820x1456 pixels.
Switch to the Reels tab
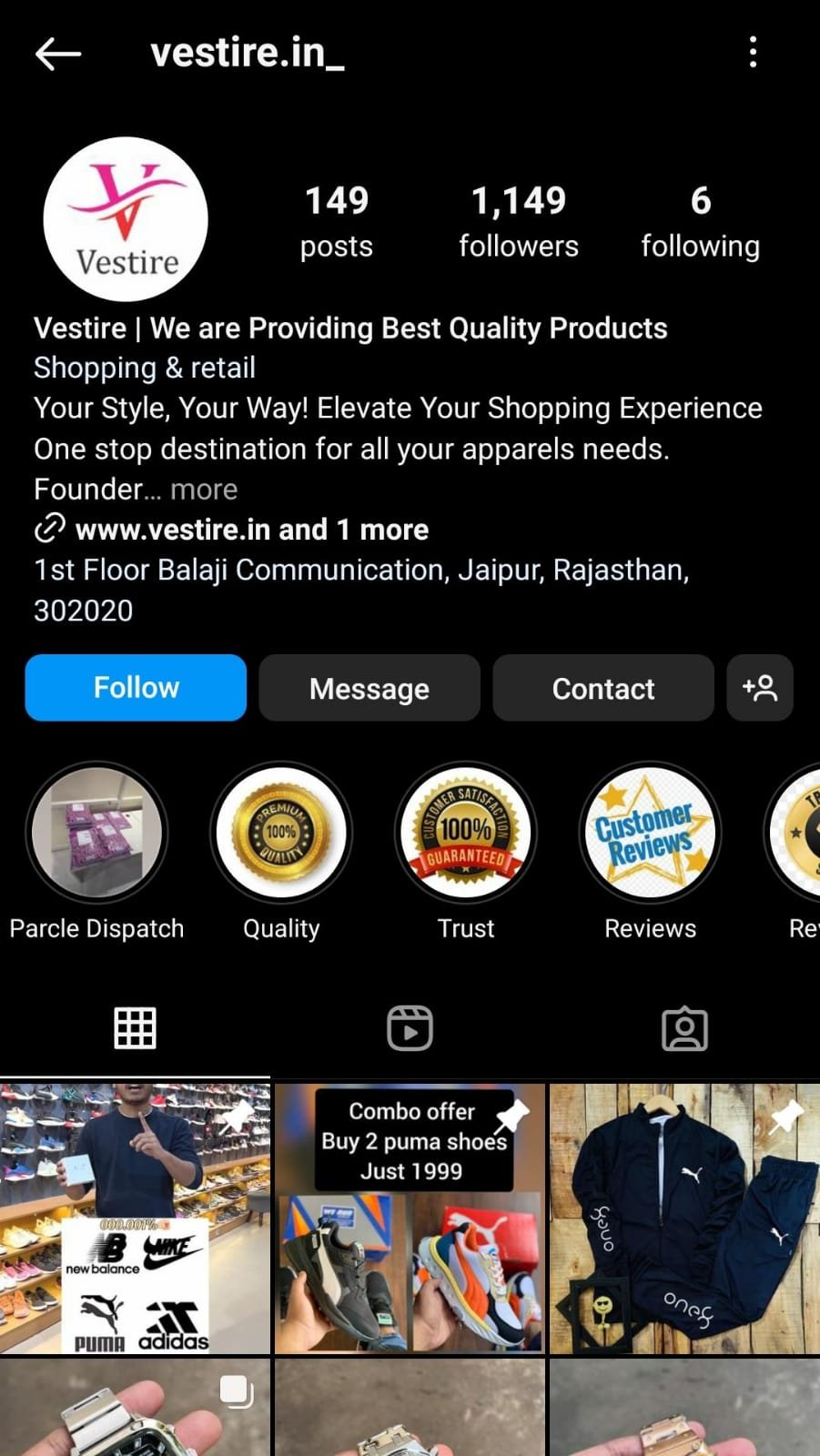point(410,1028)
